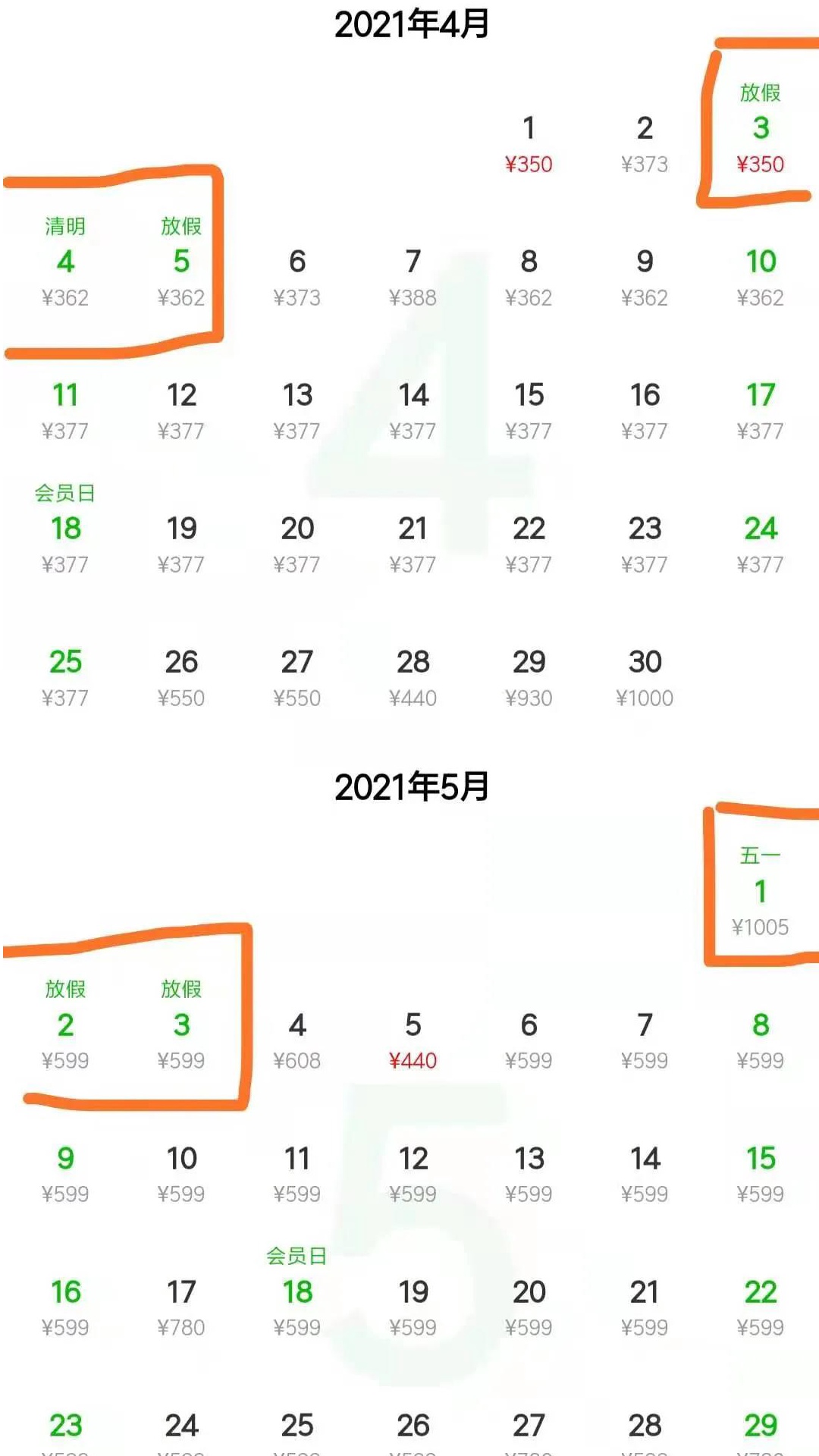Choose April 30 priced ¥1000
This screenshot has height=1456, width=819.
pyautogui.click(x=645, y=676)
